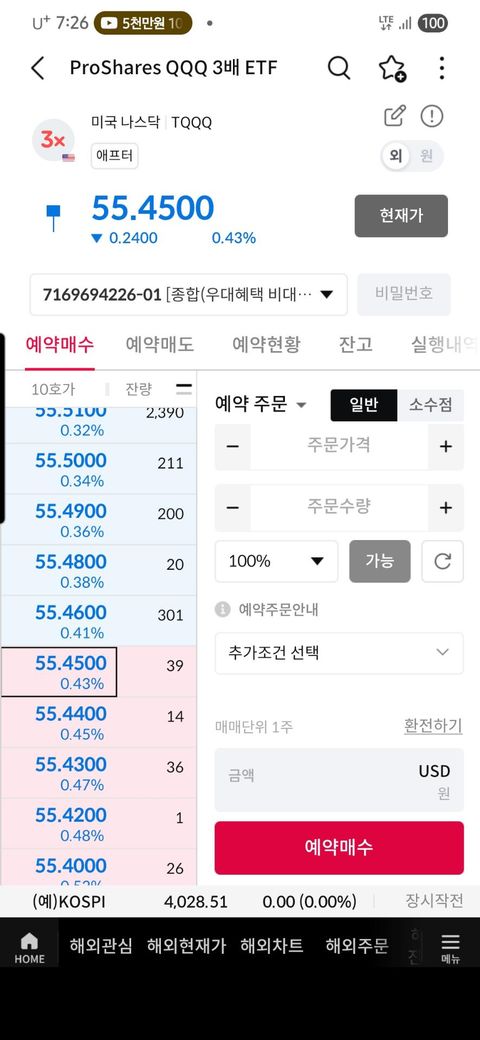Viewport: 480px width, 1040px height.
Task: Select the 소수점 order mode
Action: coord(430,405)
